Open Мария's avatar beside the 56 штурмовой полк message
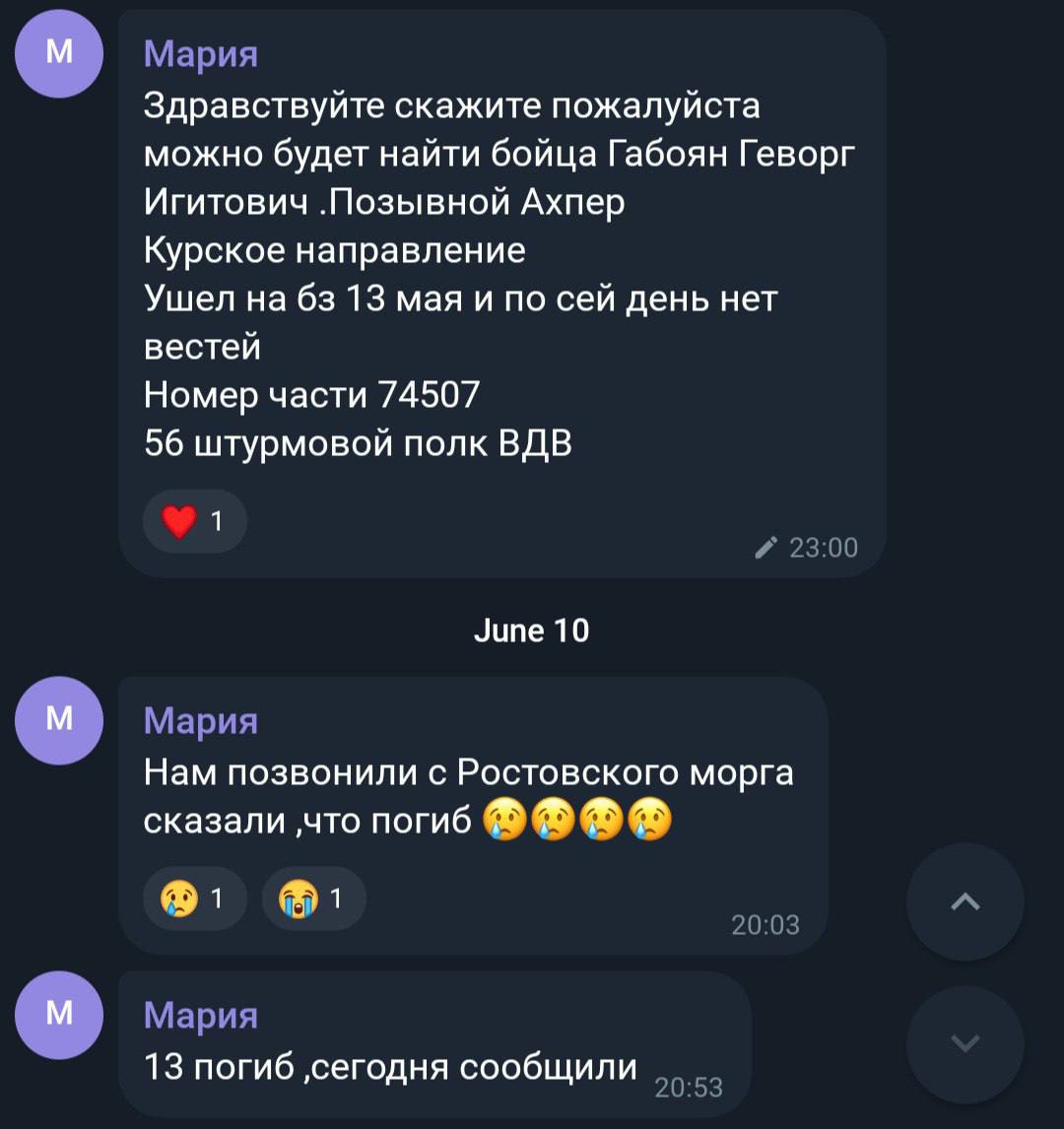The image size is (1064, 1129). tap(59, 53)
